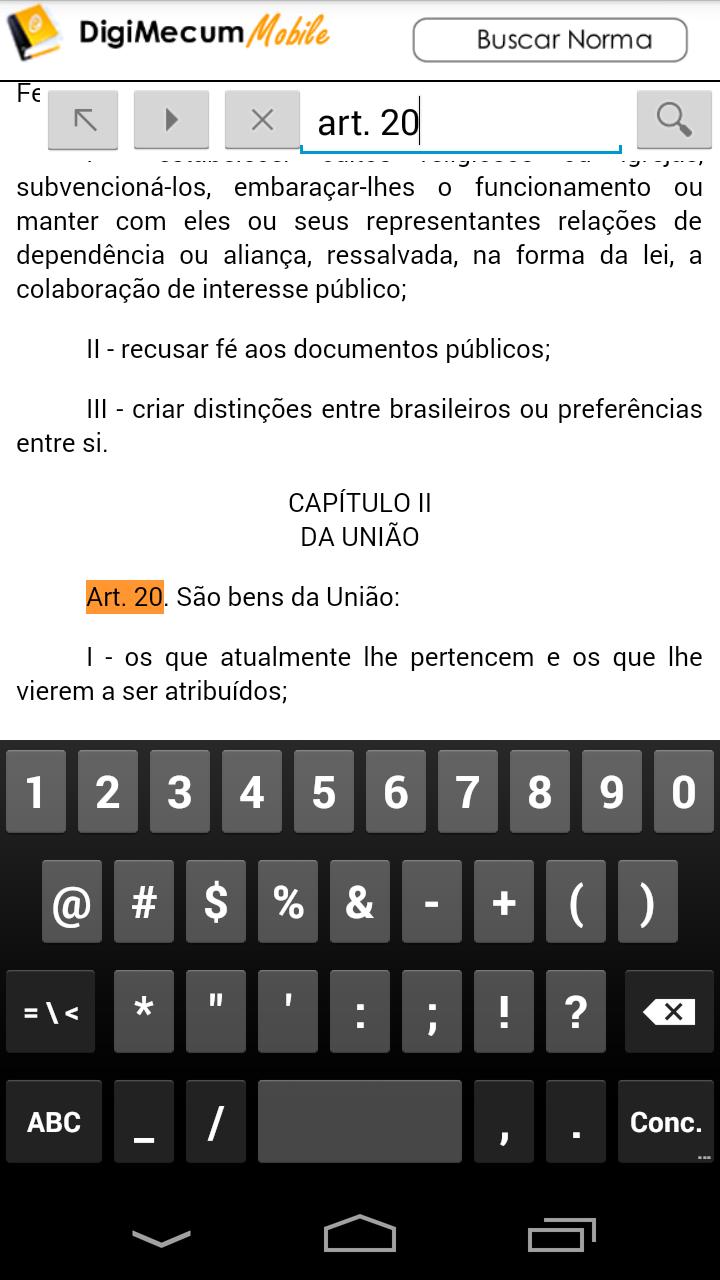Open the recent apps view
This screenshot has width=720, height=1280.
tap(561, 1236)
